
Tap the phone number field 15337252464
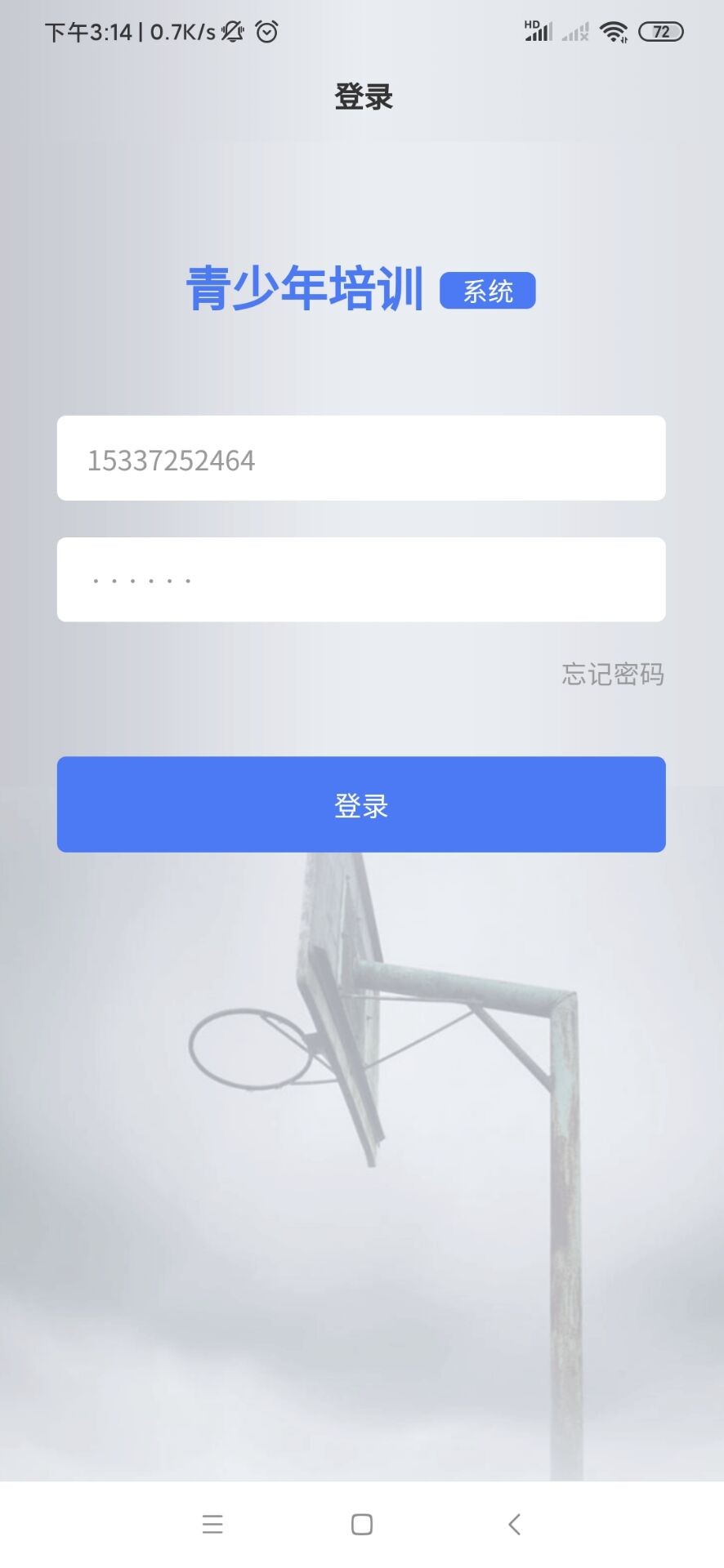(360, 459)
